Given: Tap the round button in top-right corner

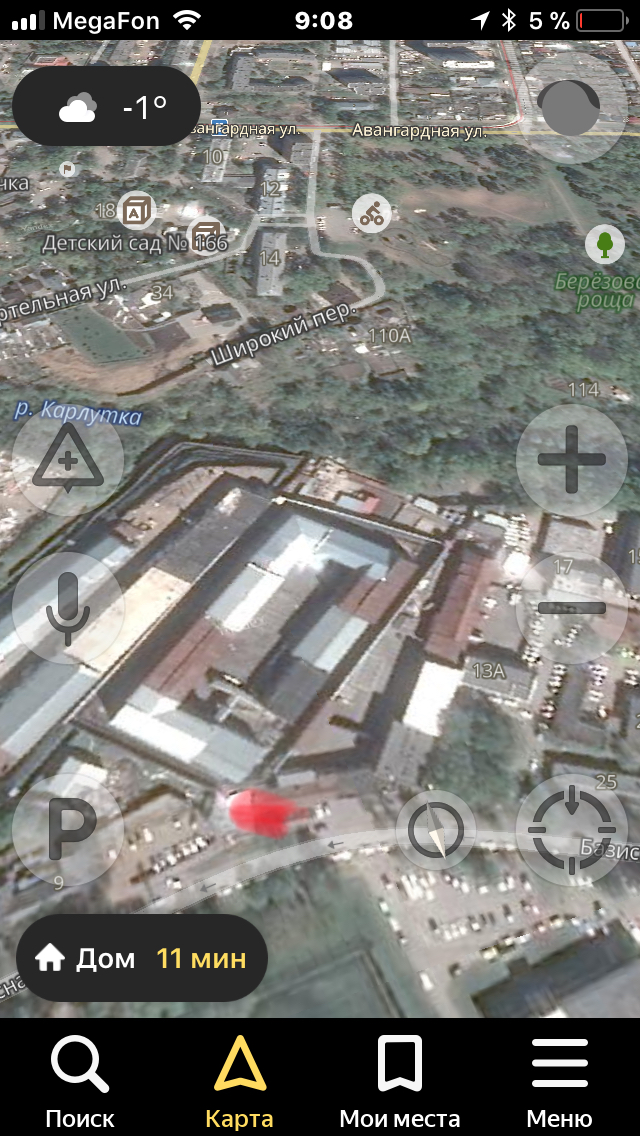Looking at the screenshot, I should tap(570, 107).
